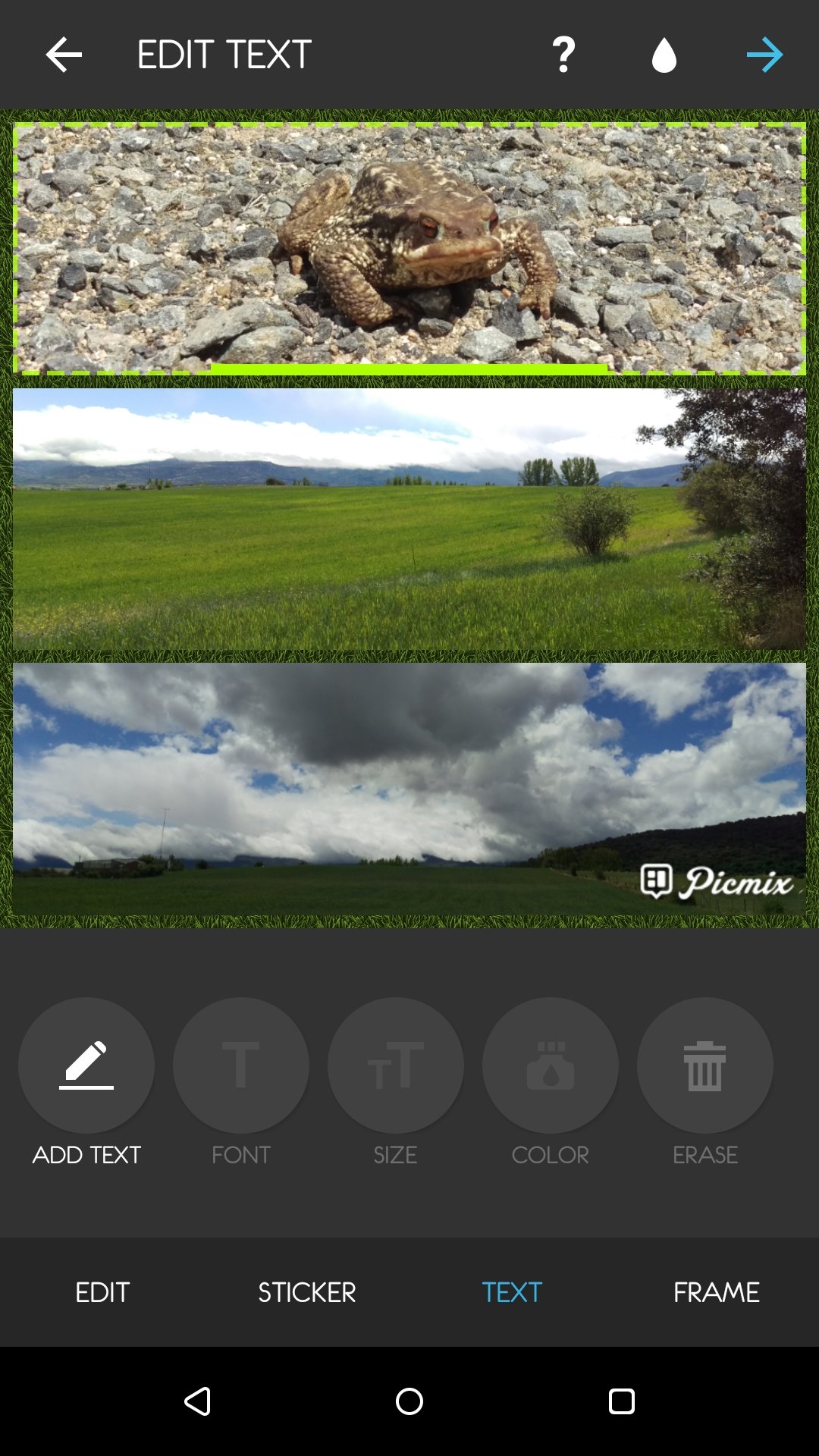Screen dimensions: 819x1456
Task: Switch to the Edit tab
Action: [x=102, y=1292]
